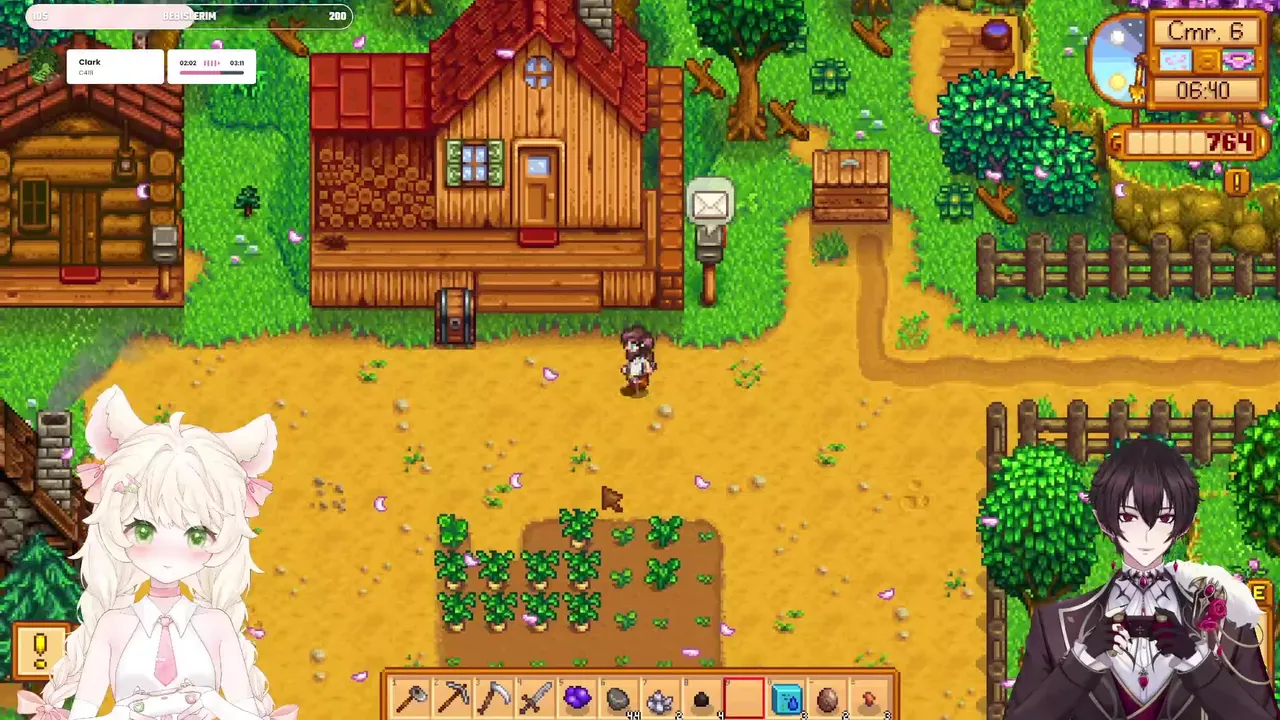Select the coal in hotbar slot 8
Image resolution: width=1280 pixels, height=720 pixels.
coord(702,698)
